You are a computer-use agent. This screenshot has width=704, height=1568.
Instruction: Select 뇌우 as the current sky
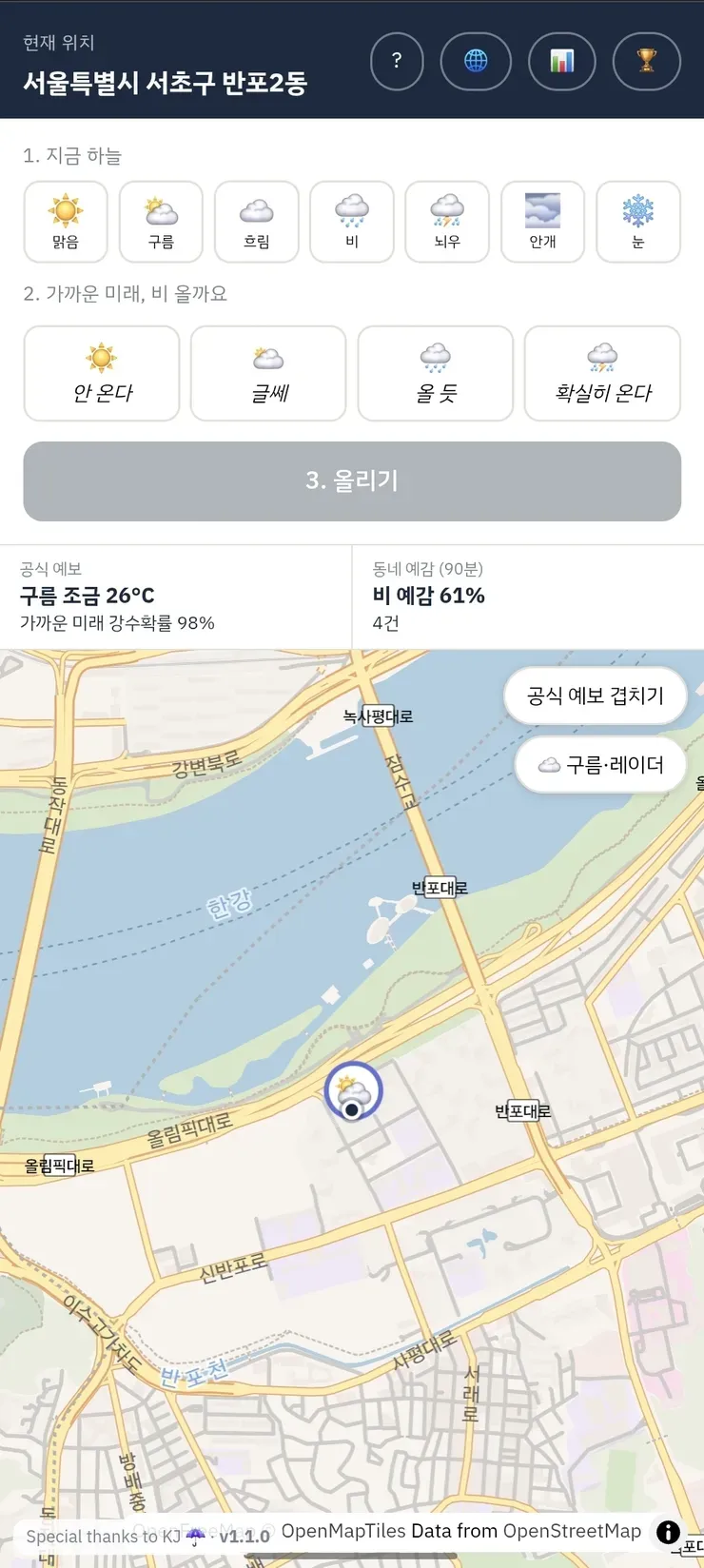point(447,222)
